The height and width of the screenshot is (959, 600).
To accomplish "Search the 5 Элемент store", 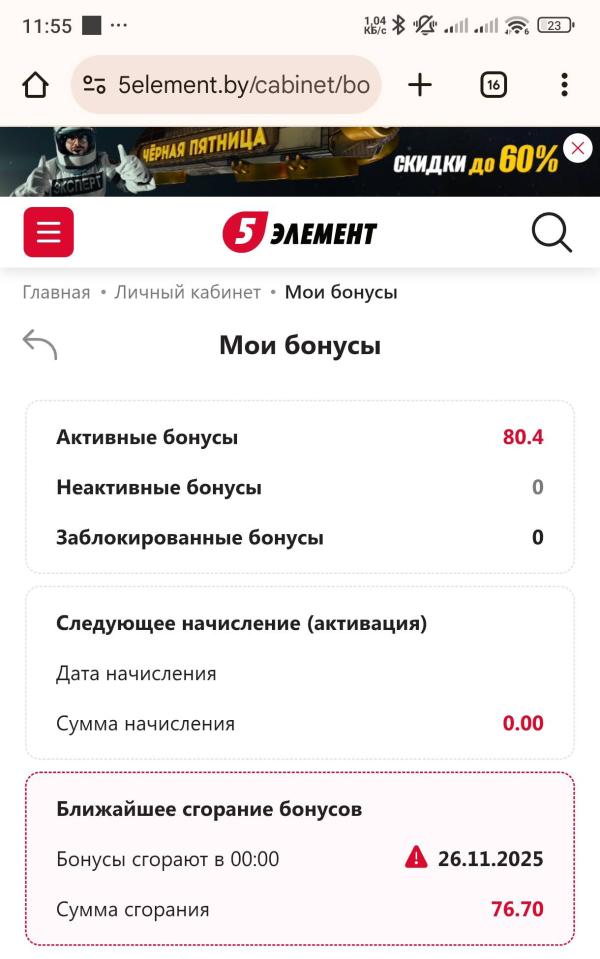I will pyautogui.click(x=551, y=232).
